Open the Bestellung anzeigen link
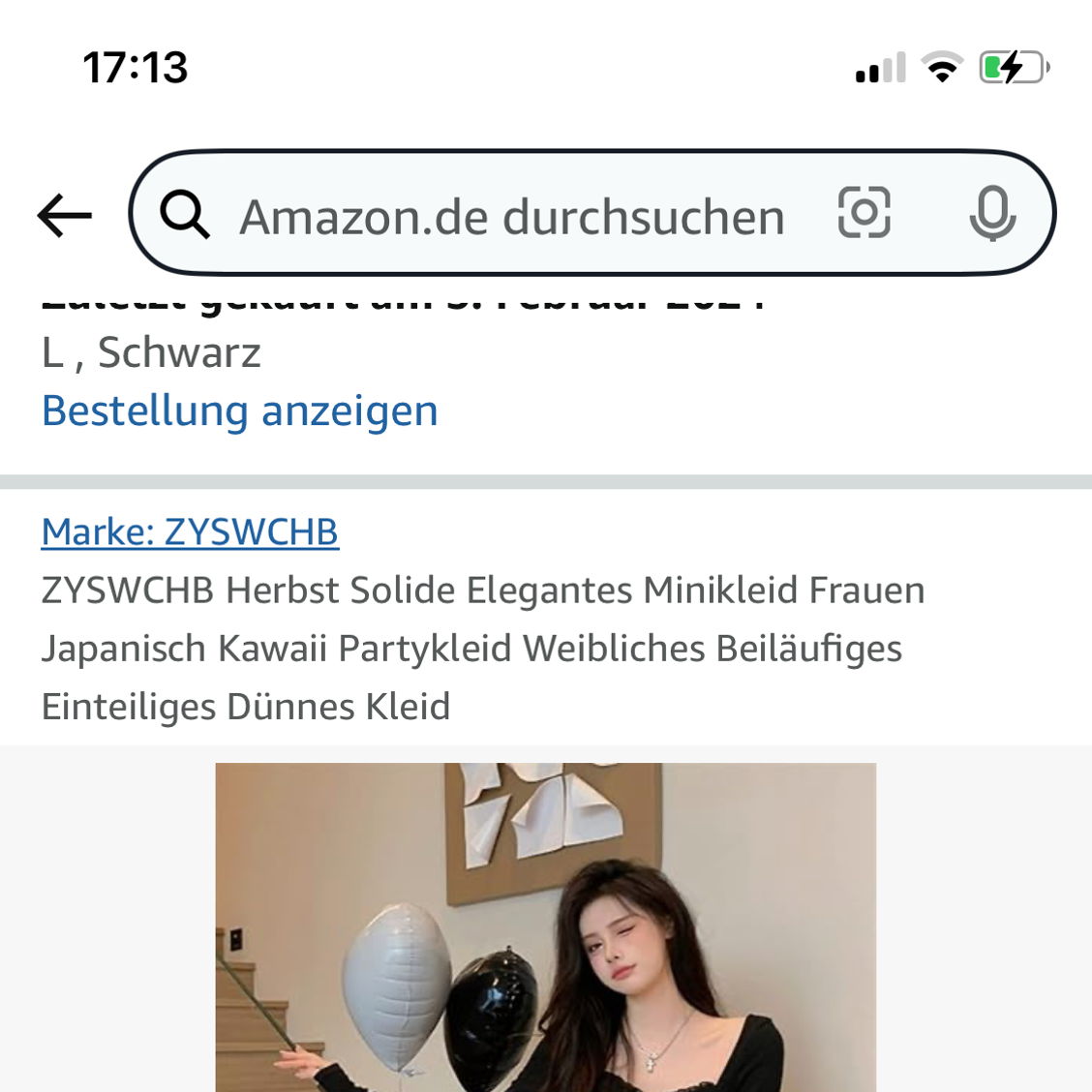The height and width of the screenshot is (1092, 1092). [x=239, y=410]
